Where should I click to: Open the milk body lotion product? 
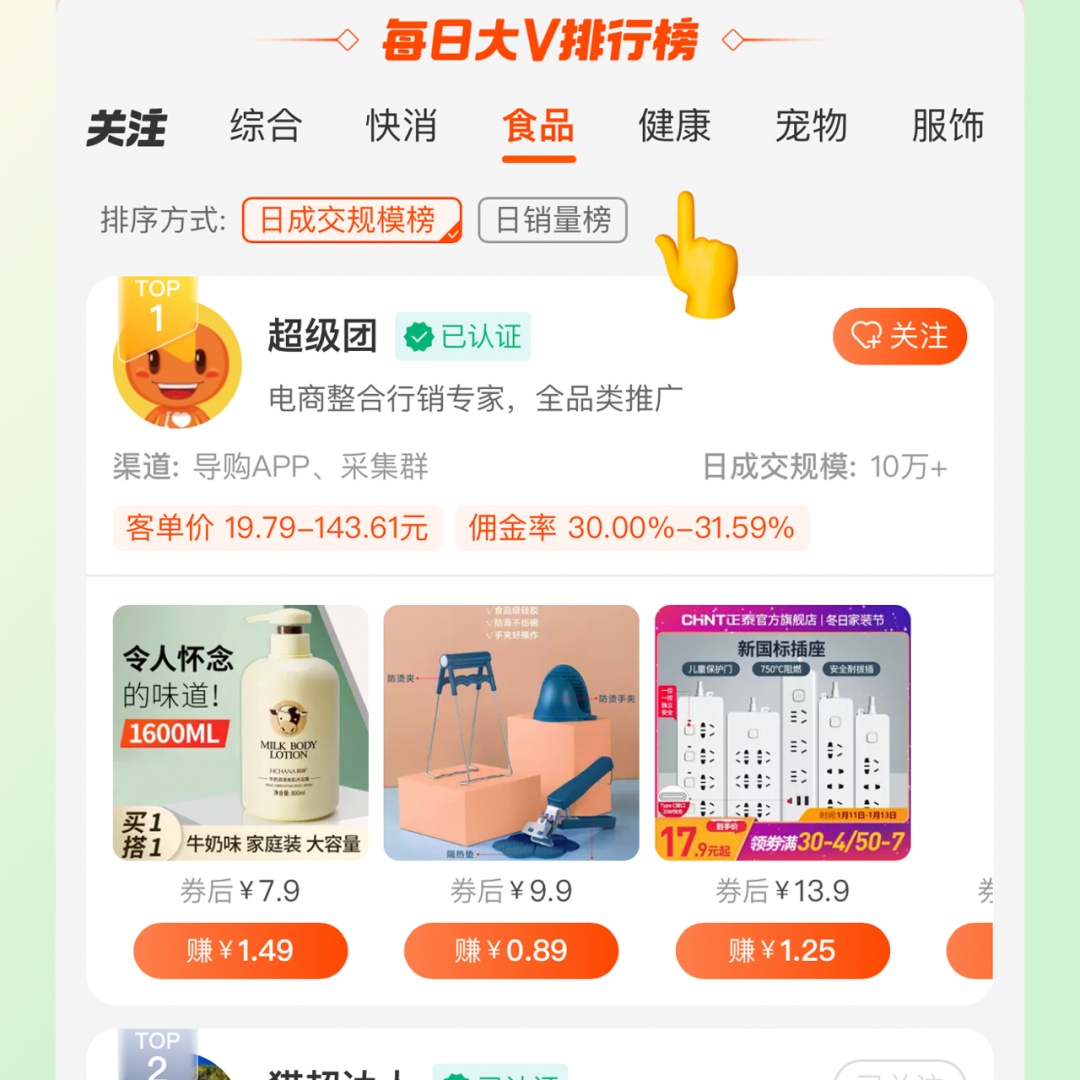240,732
